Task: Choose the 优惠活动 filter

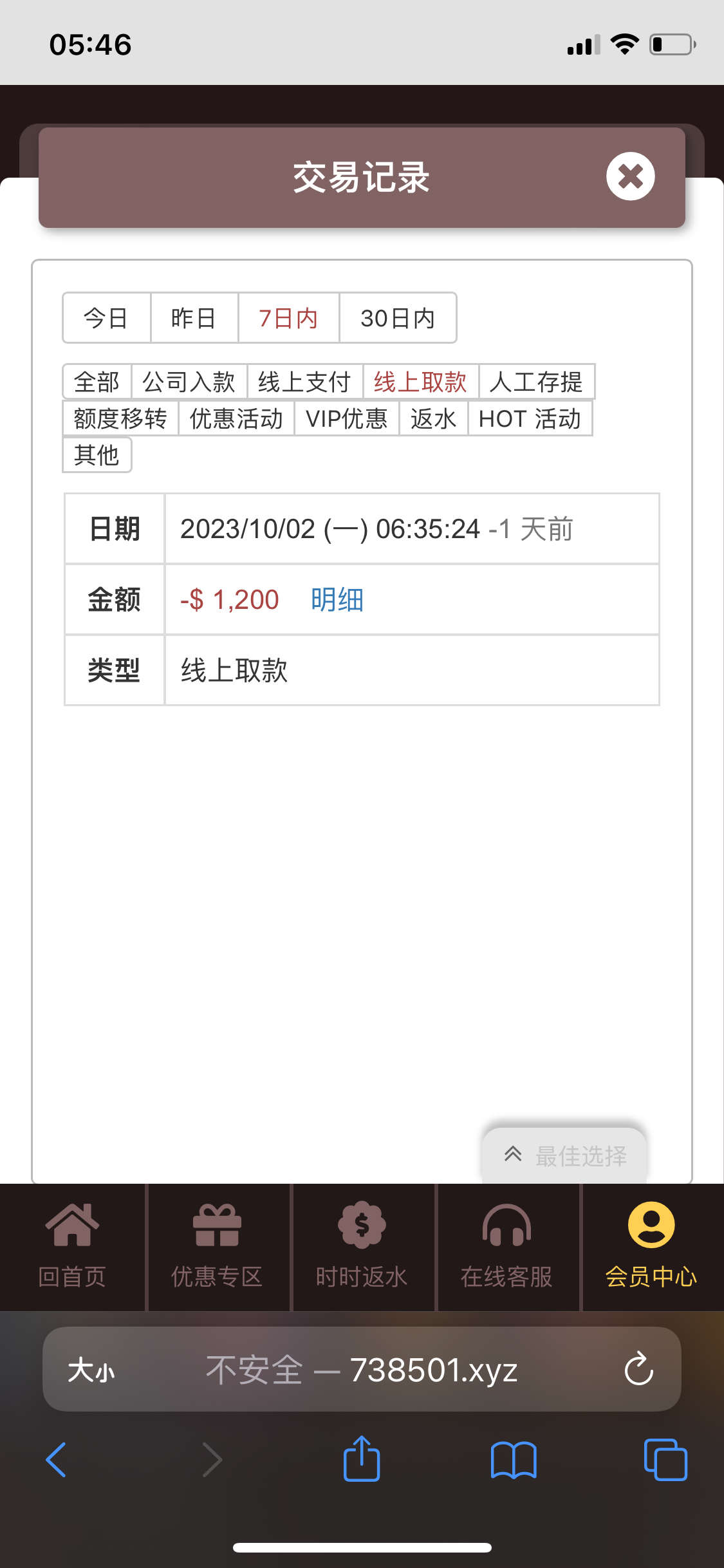Action: click(236, 418)
